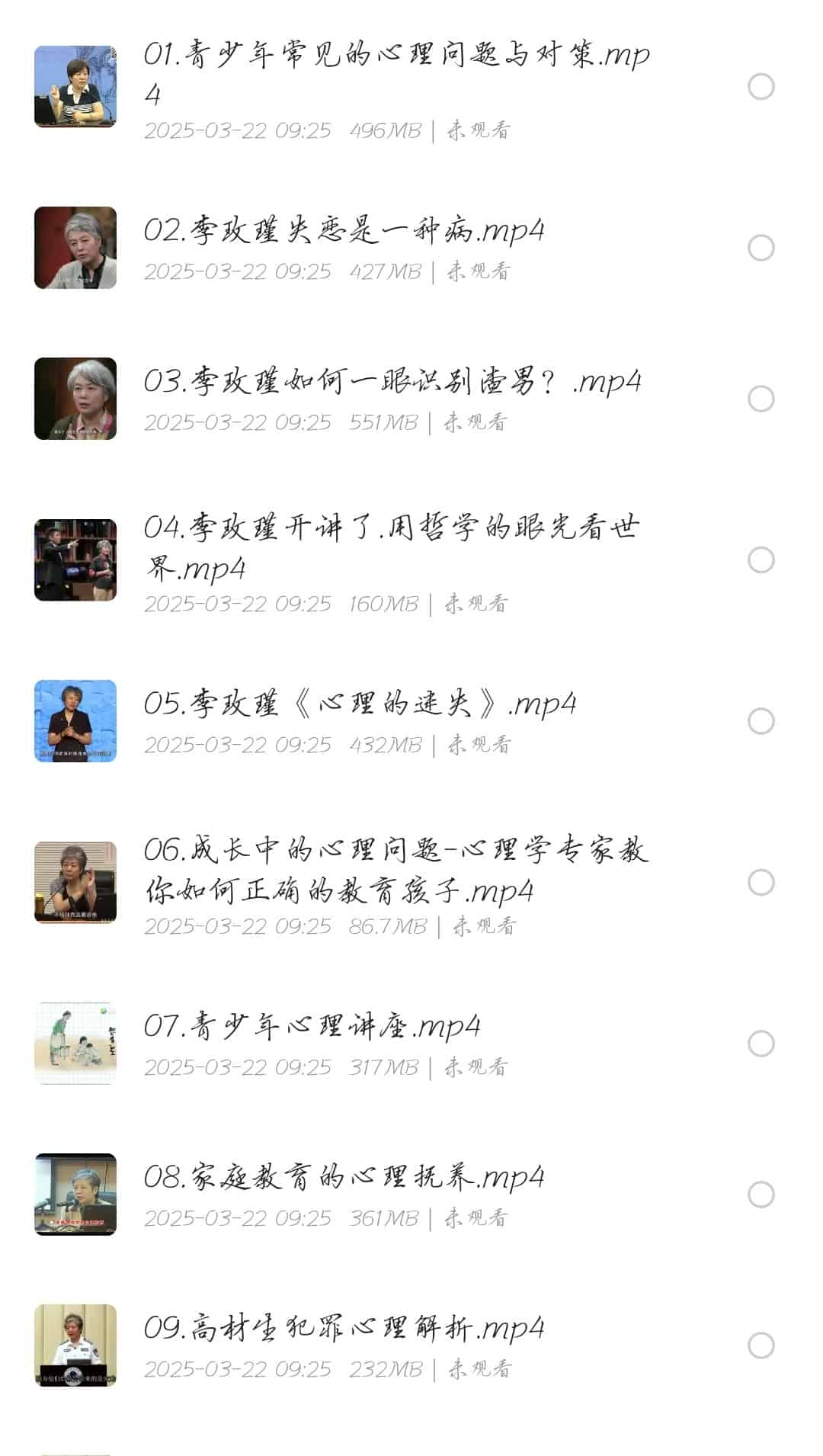Select the radio button for 02.李玫瑾失恋是一种病
The height and width of the screenshot is (1456, 823).
(761, 248)
